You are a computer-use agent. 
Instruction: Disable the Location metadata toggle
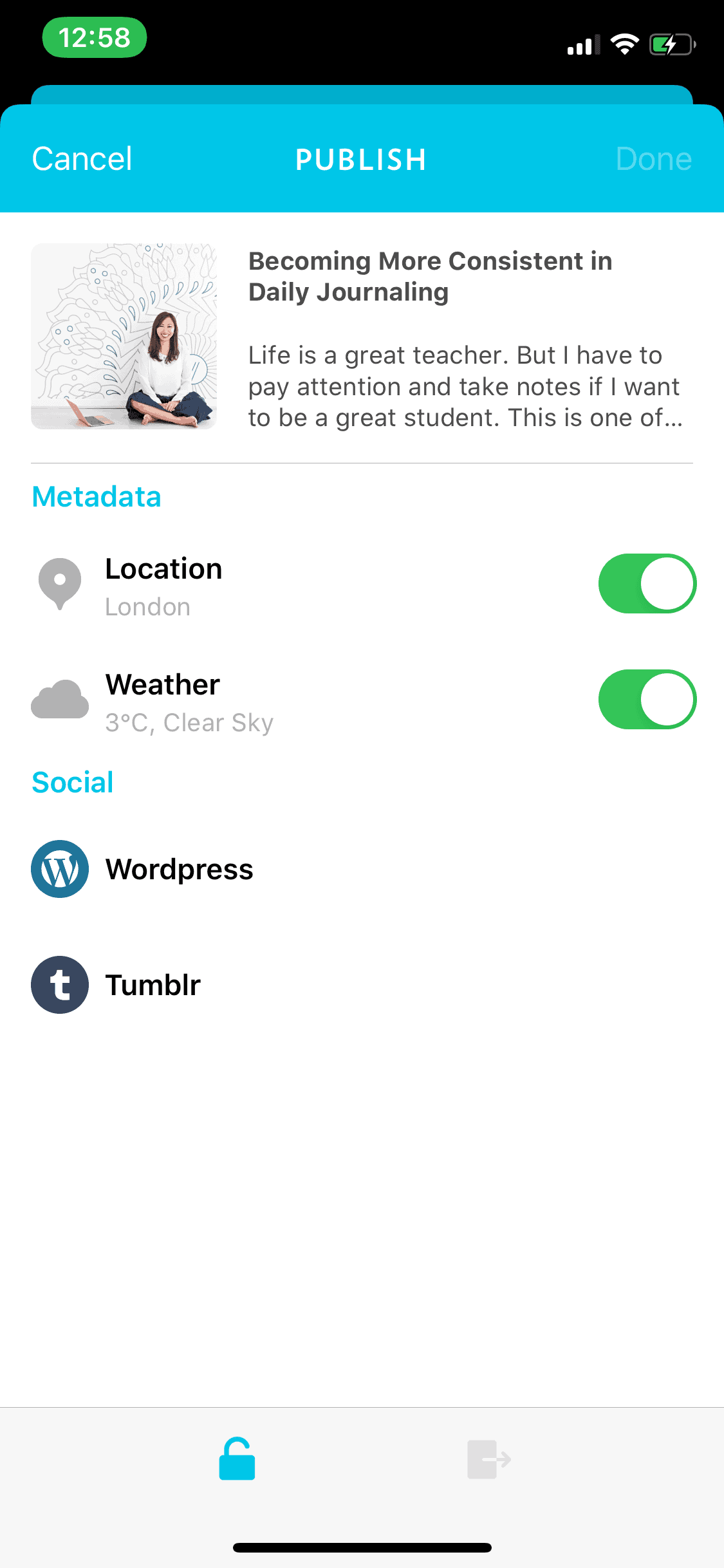pos(646,583)
